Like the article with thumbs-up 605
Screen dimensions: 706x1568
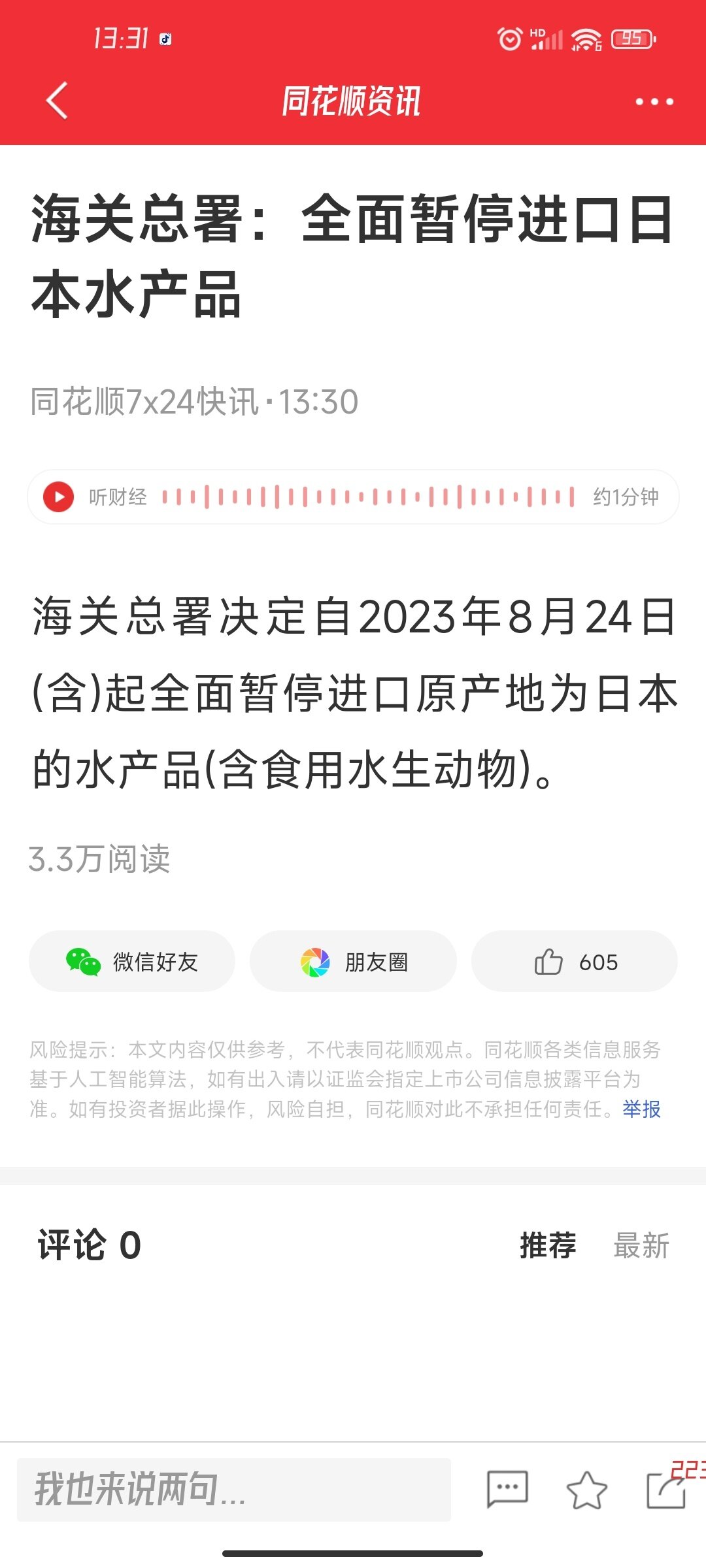coord(574,962)
